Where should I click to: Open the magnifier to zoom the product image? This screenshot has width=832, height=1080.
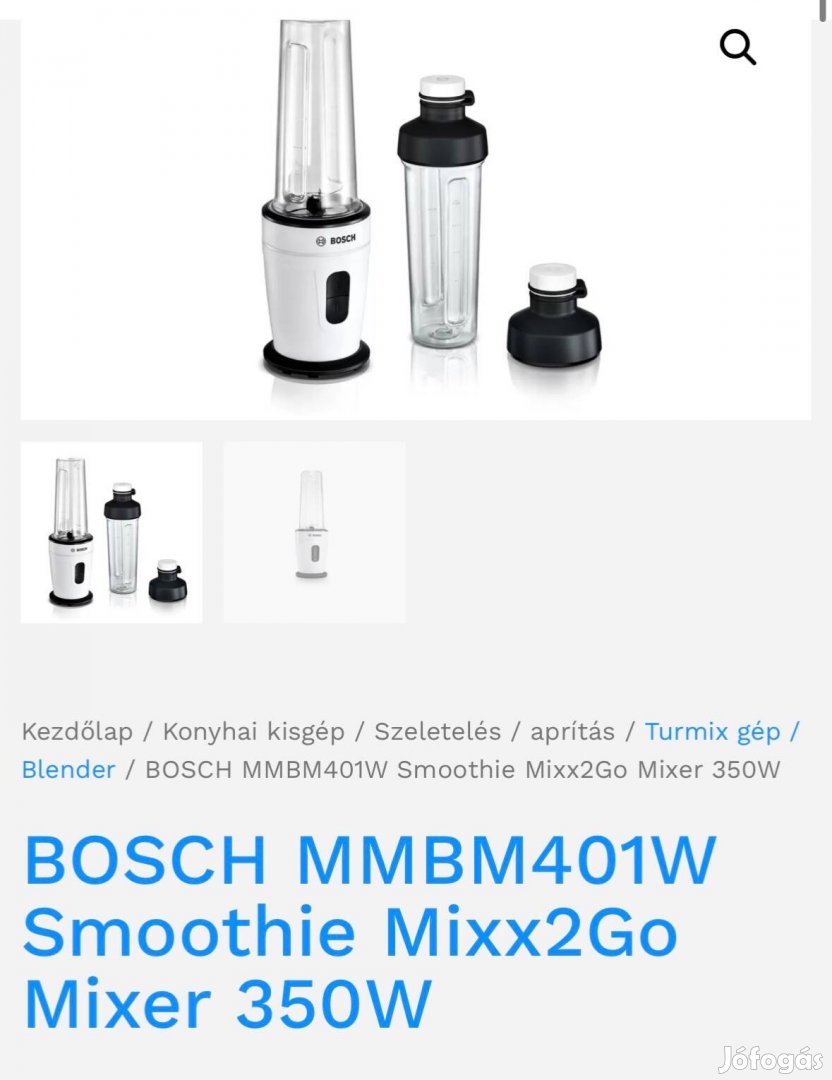point(737,46)
